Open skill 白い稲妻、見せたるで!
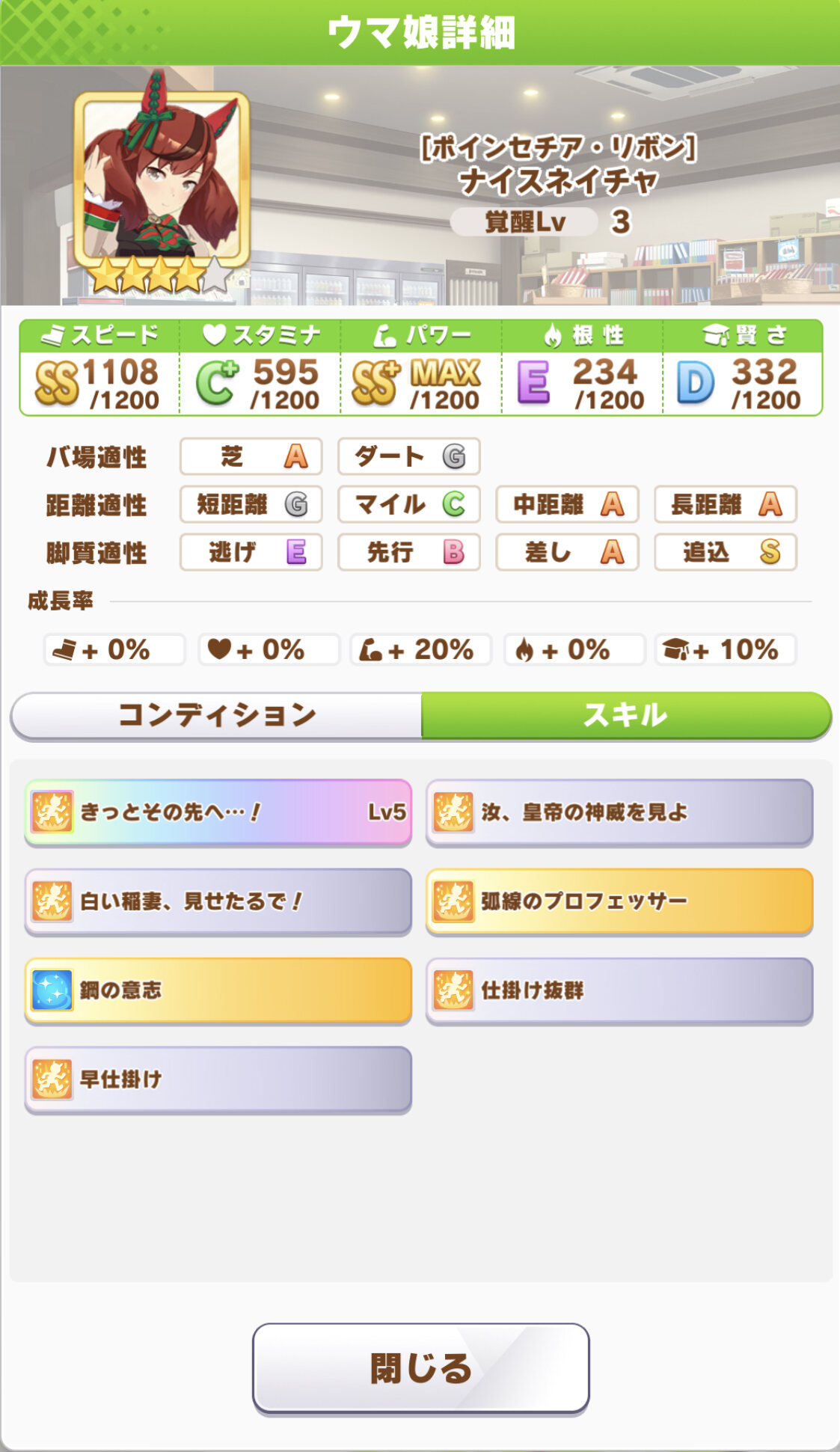Screen dimensions: 840x1452 (218, 901)
